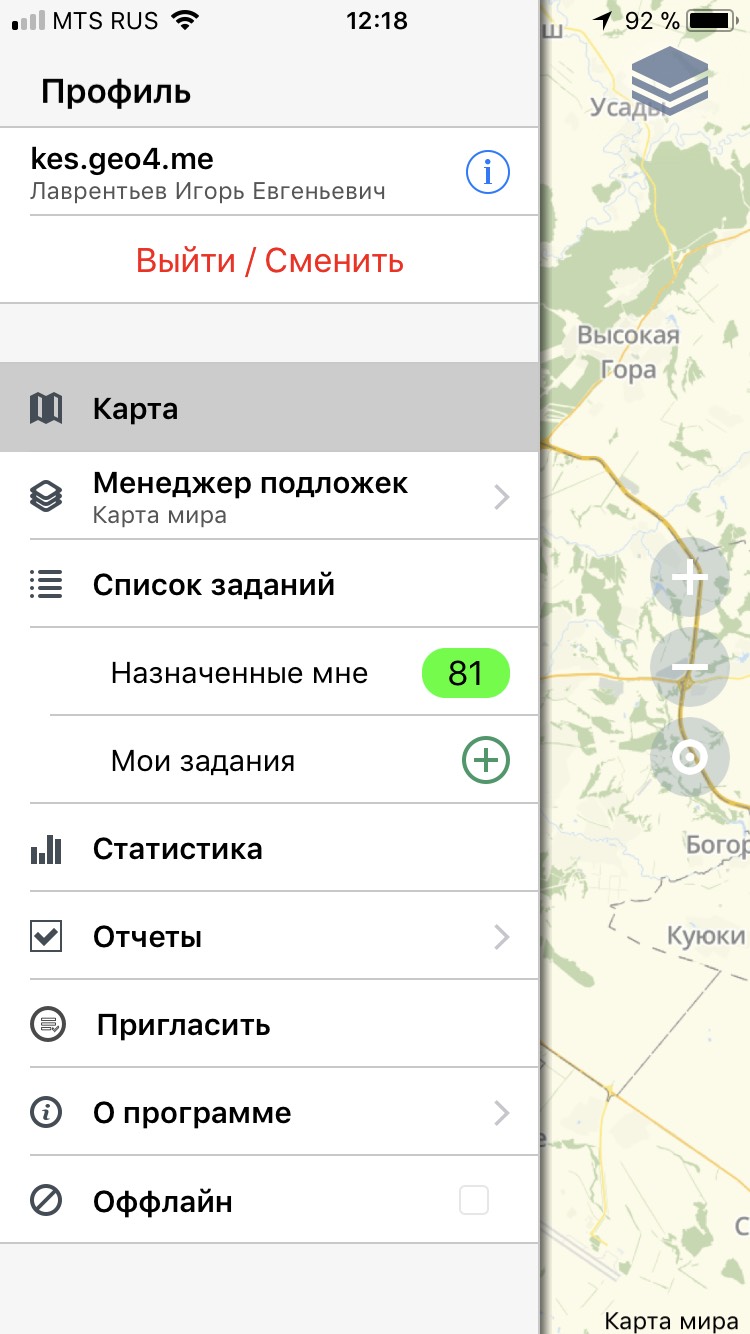Select the Карта menu item
This screenshot has width=750, height=1334.
coord(270,408)
